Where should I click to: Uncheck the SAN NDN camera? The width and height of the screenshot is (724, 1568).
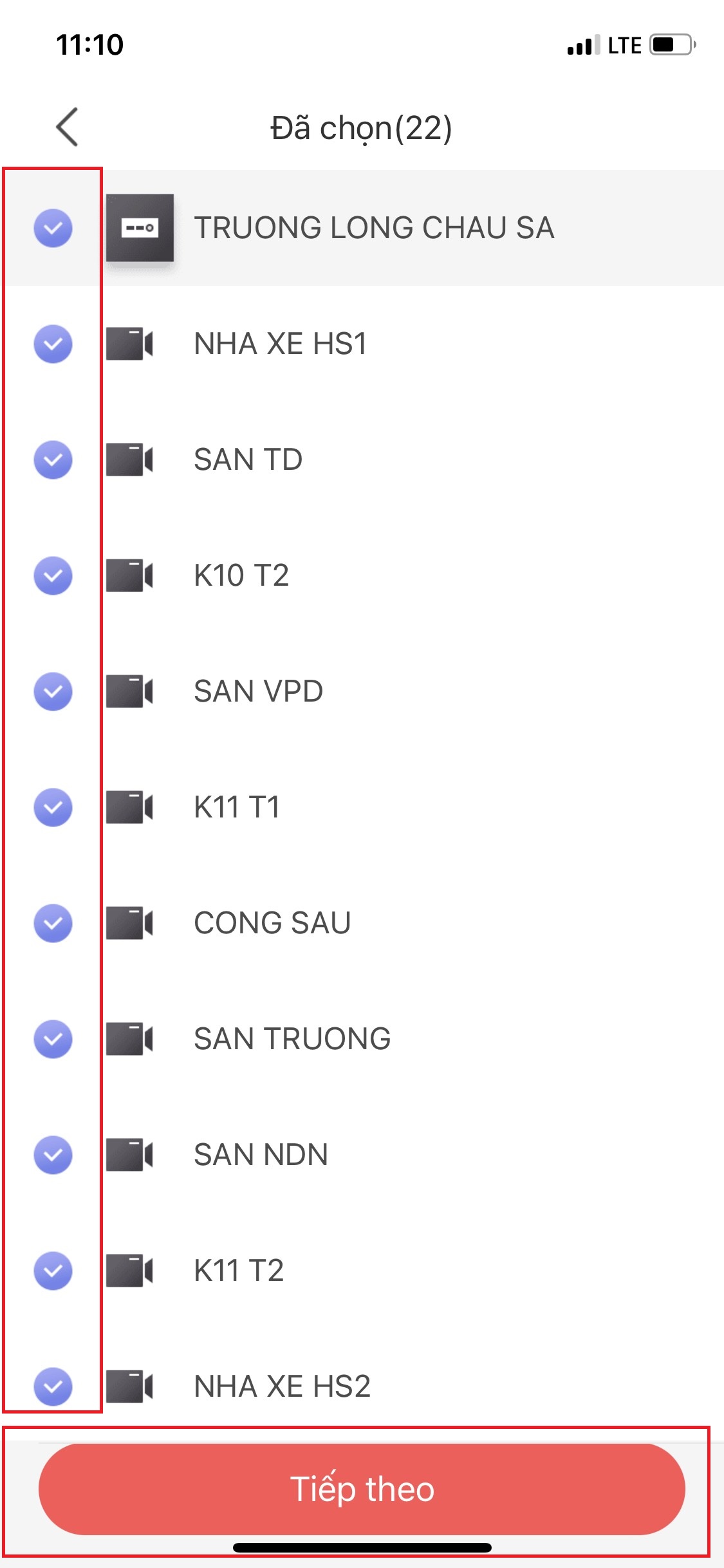point(53,1155)
